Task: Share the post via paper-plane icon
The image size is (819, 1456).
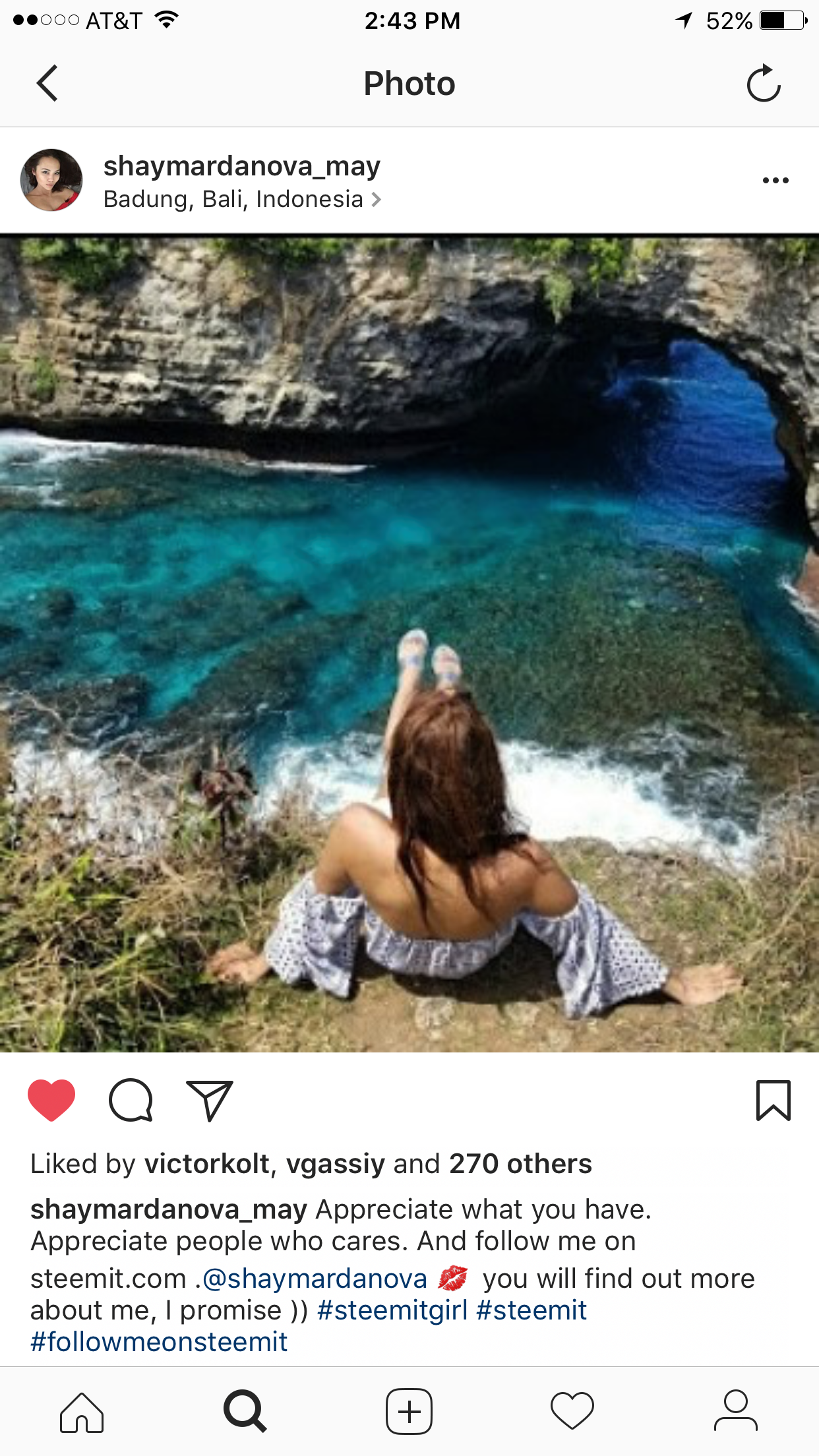Action: [x=210, y=1100]
